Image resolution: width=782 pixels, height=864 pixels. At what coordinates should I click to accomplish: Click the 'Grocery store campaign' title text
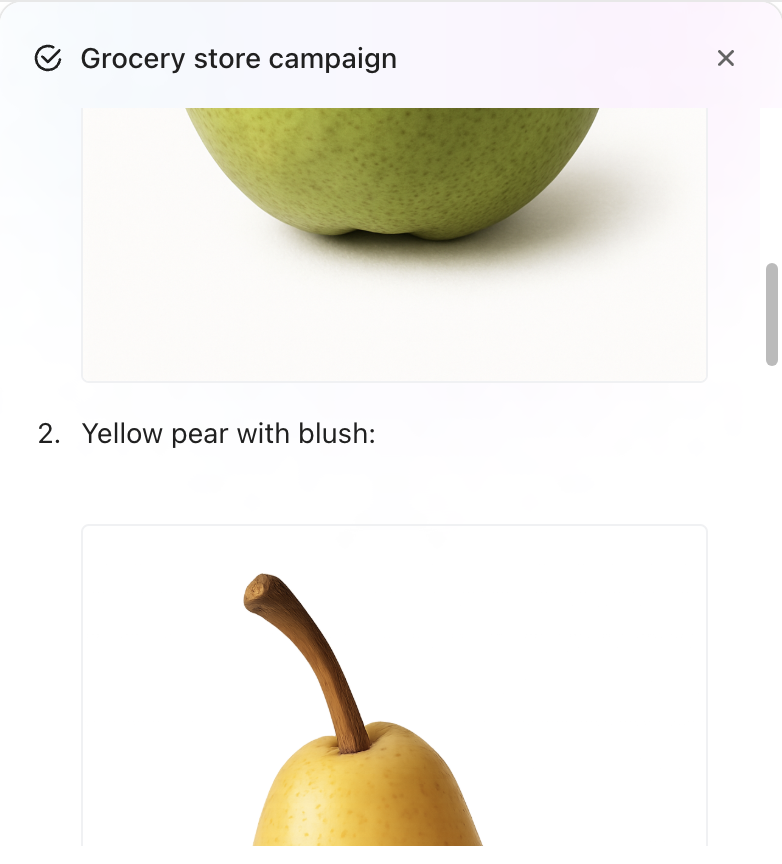click(x=239, y=58)
